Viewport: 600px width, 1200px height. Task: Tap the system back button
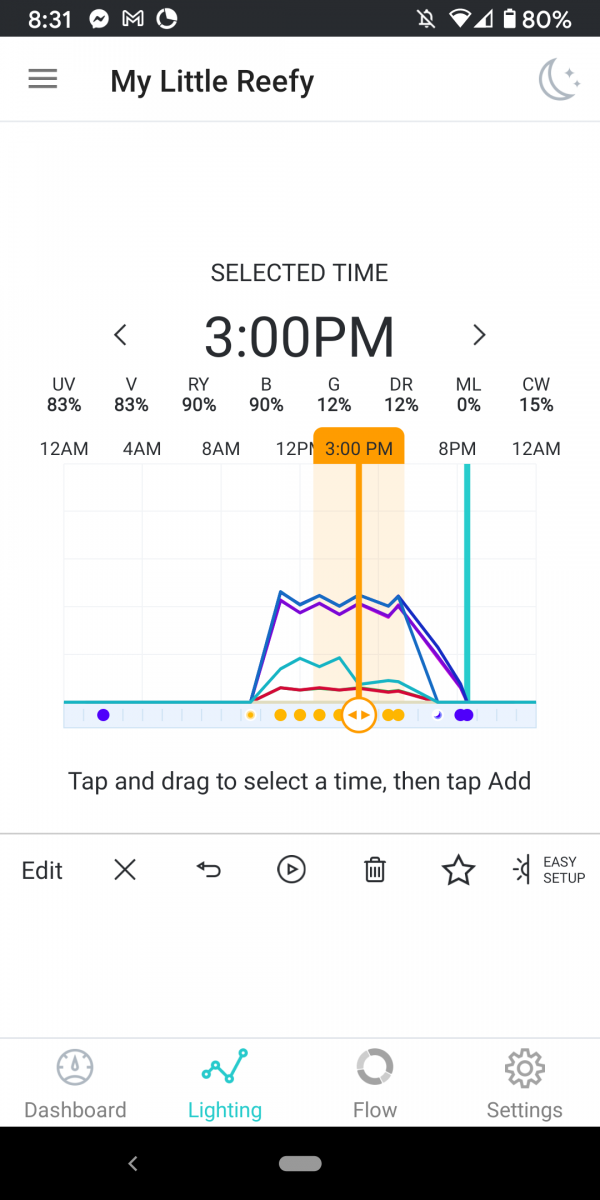(x=133, y=1164)
